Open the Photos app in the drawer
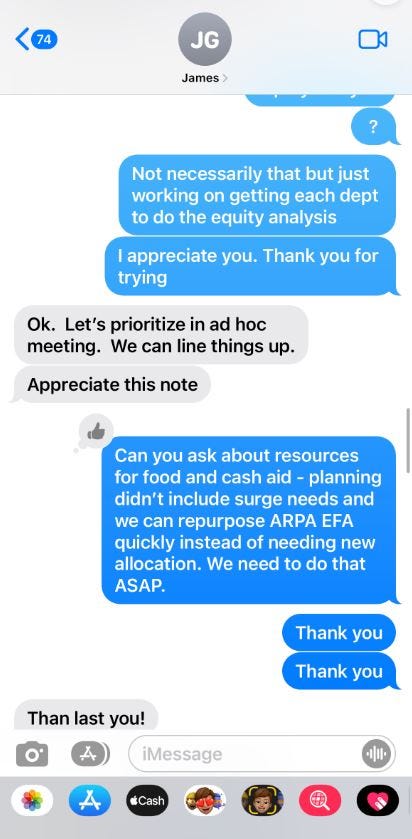 (x=32, y=801)
